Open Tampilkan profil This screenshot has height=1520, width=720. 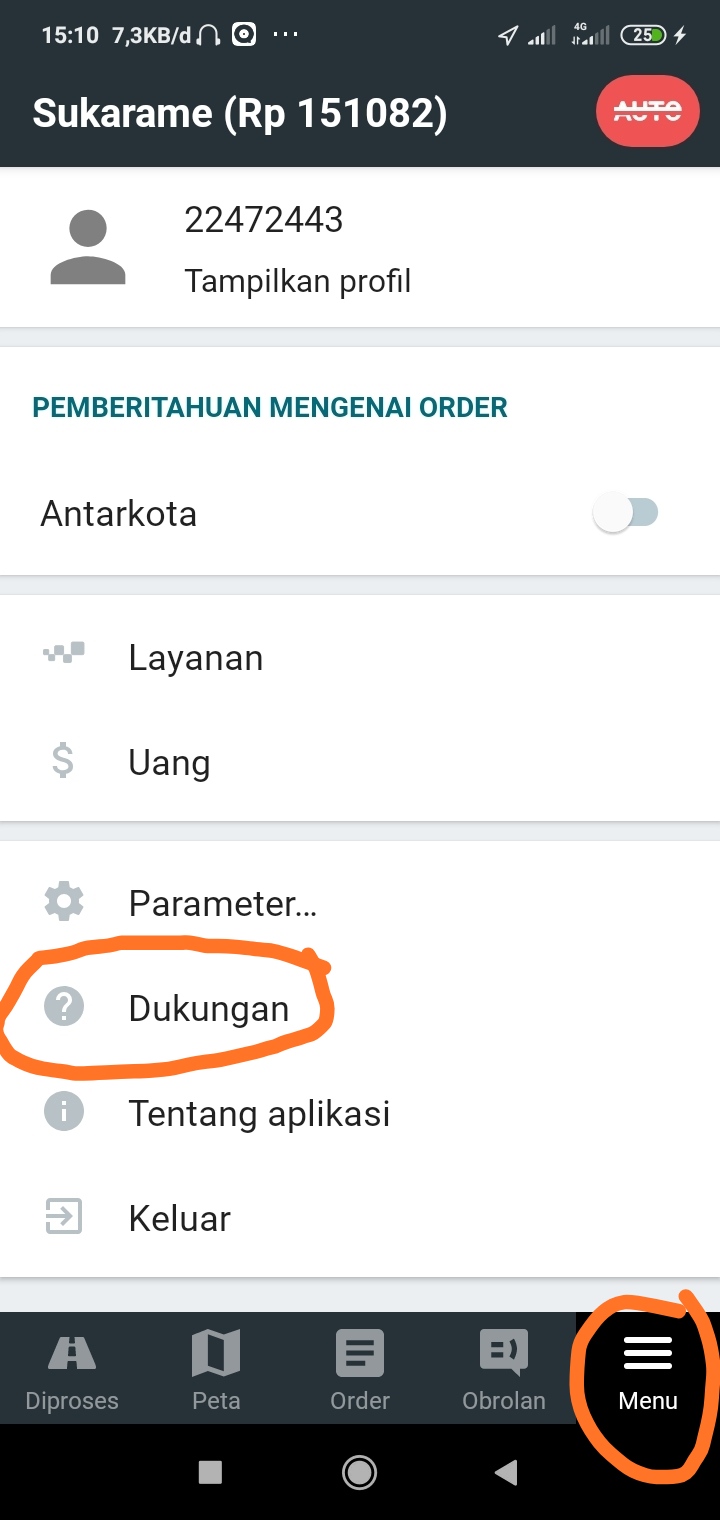(x=299, y=281)
